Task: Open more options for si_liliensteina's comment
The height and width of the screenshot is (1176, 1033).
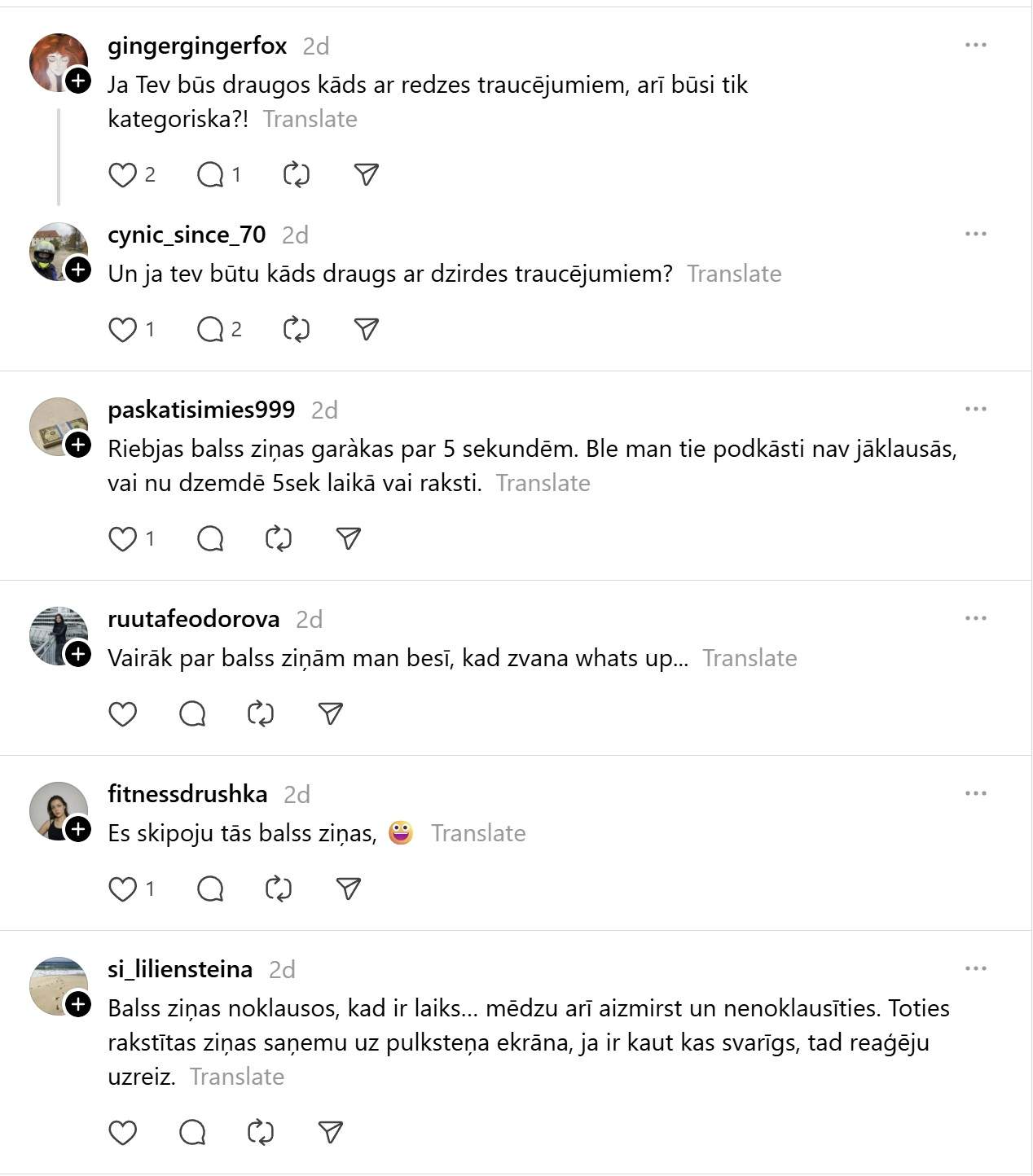Action: tap(975, 968)
